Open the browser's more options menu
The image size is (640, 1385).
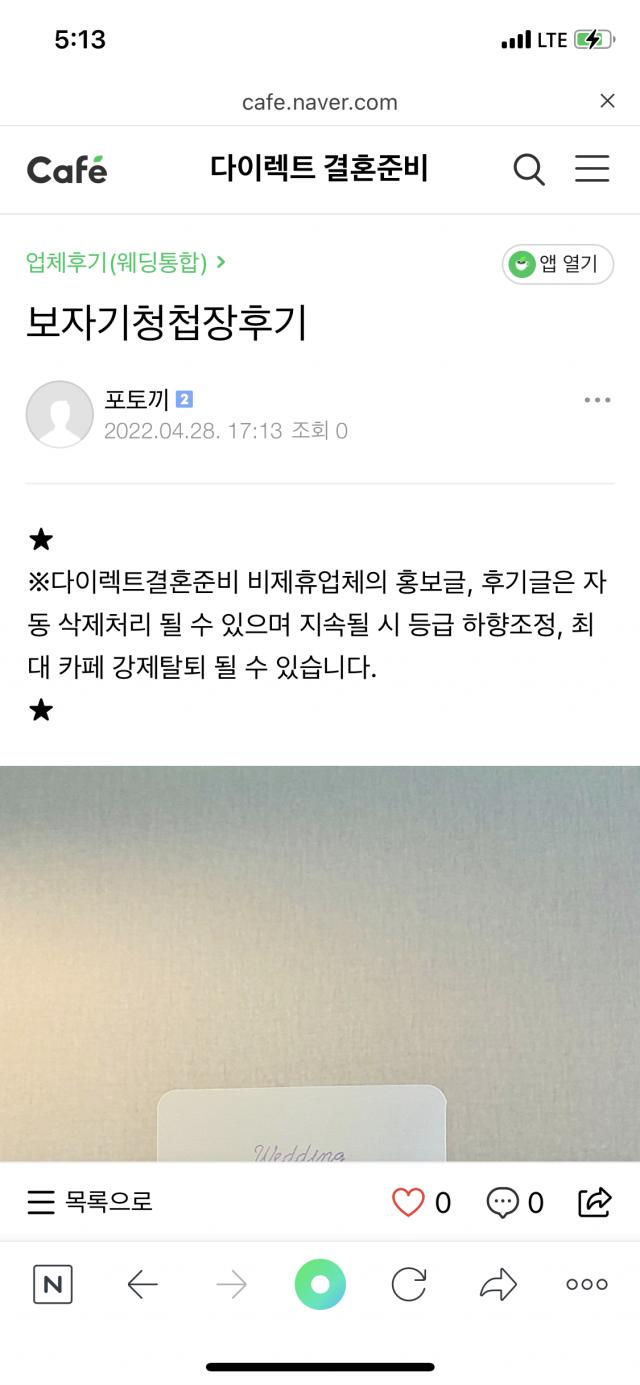click(x=587, y=1284)
